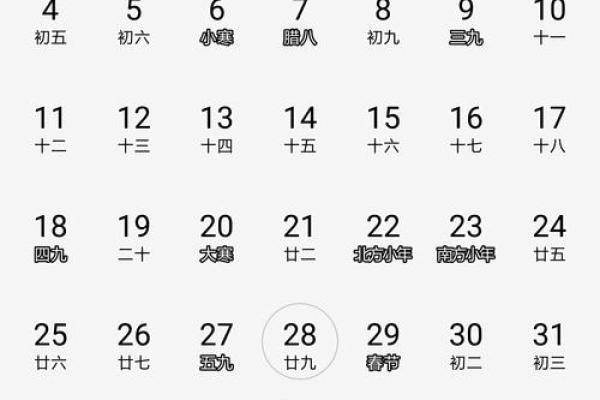
Task: Tap the 23rd, marked 南方小年
Action: pyautogui.click(x=466, y=238)
